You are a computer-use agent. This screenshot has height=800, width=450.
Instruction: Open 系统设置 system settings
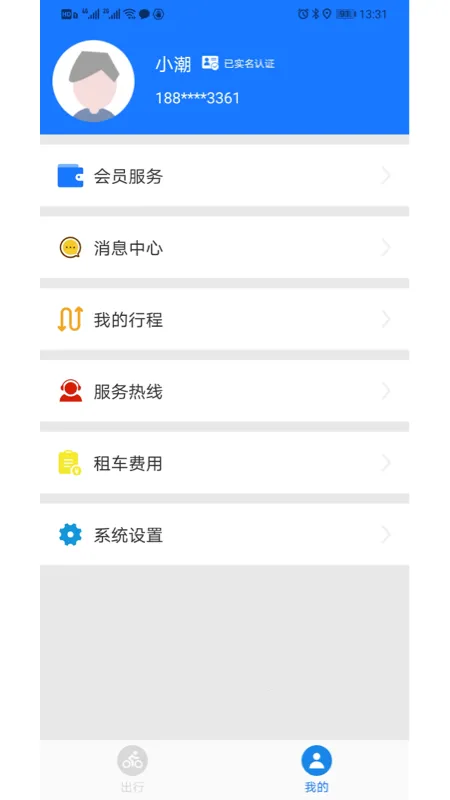[224, 535]
